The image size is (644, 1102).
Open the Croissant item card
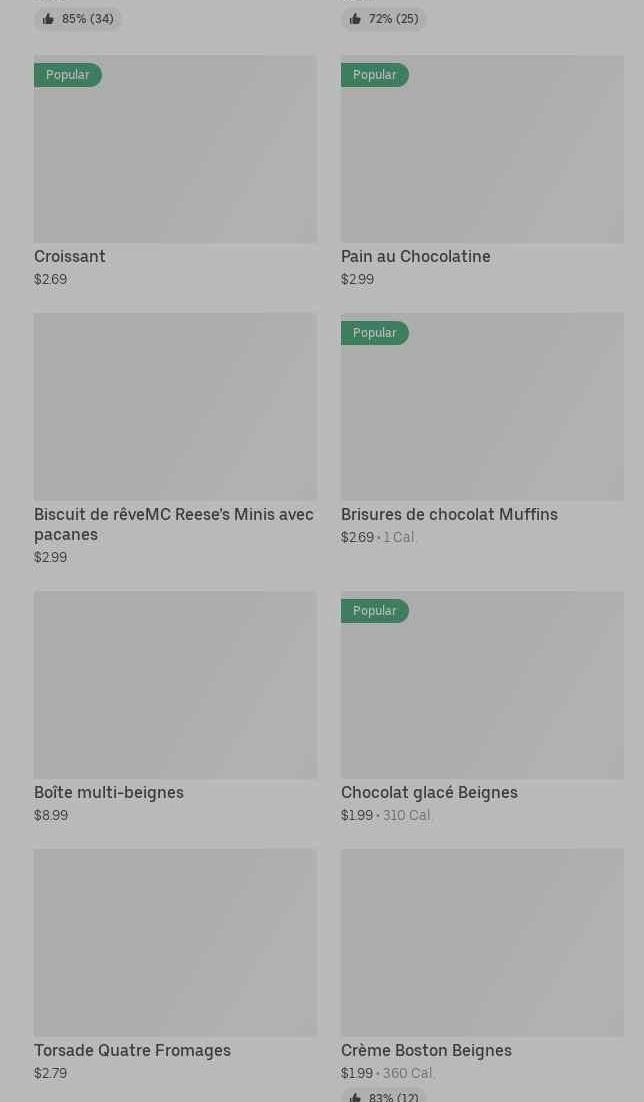(x=175, y=171)
